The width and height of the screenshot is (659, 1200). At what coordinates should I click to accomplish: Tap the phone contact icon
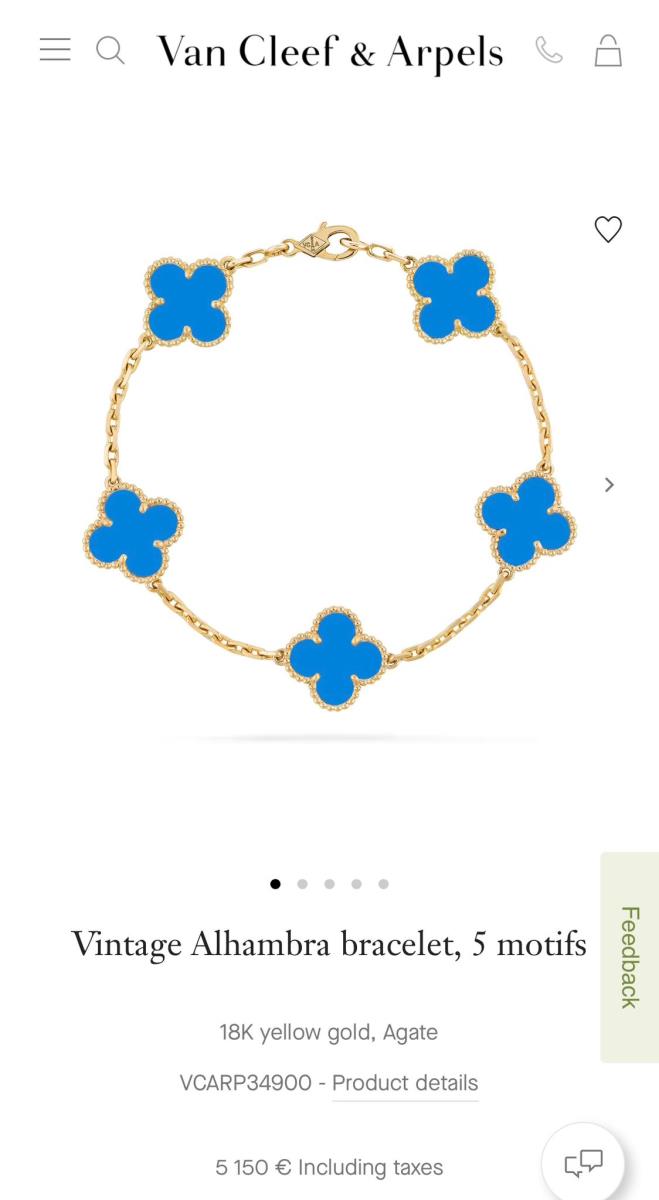click(x=549, y=50)
